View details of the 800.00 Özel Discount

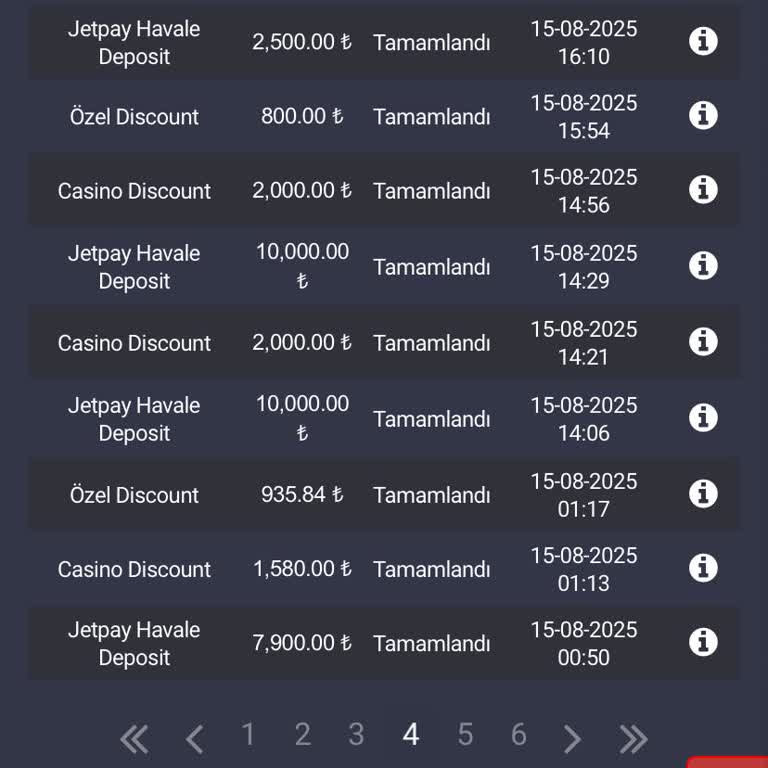(703, 115)
